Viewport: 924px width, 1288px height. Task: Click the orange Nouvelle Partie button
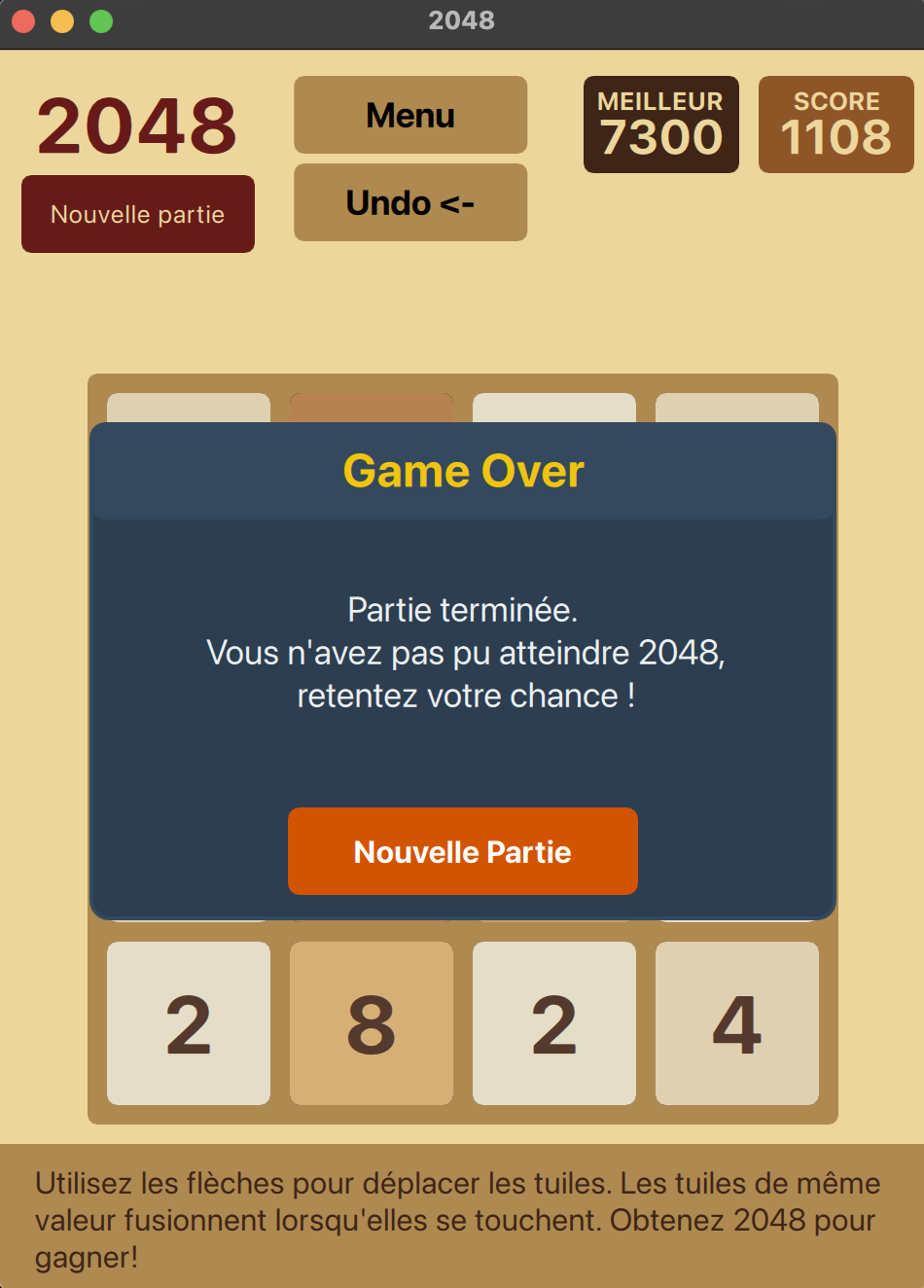click(462, 850)
